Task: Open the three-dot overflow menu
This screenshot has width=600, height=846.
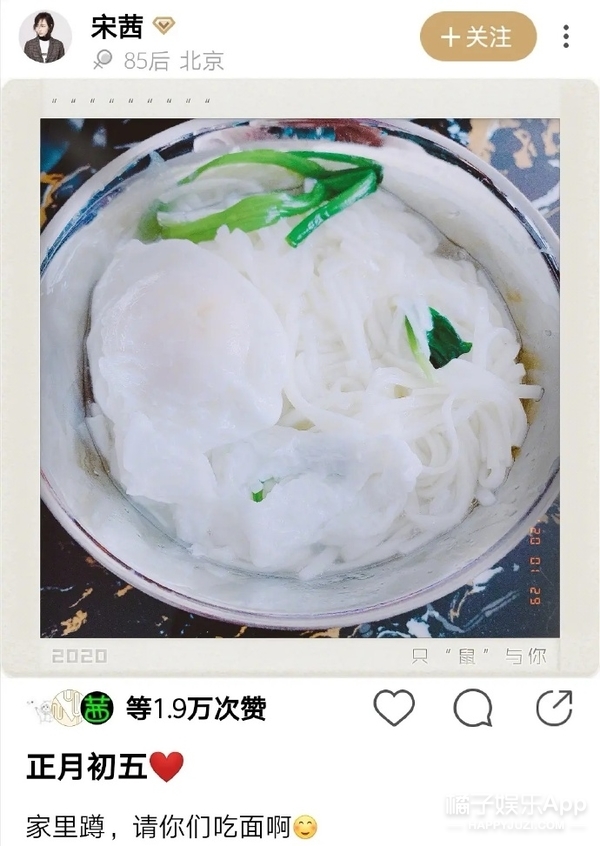Action: (566, 37)
